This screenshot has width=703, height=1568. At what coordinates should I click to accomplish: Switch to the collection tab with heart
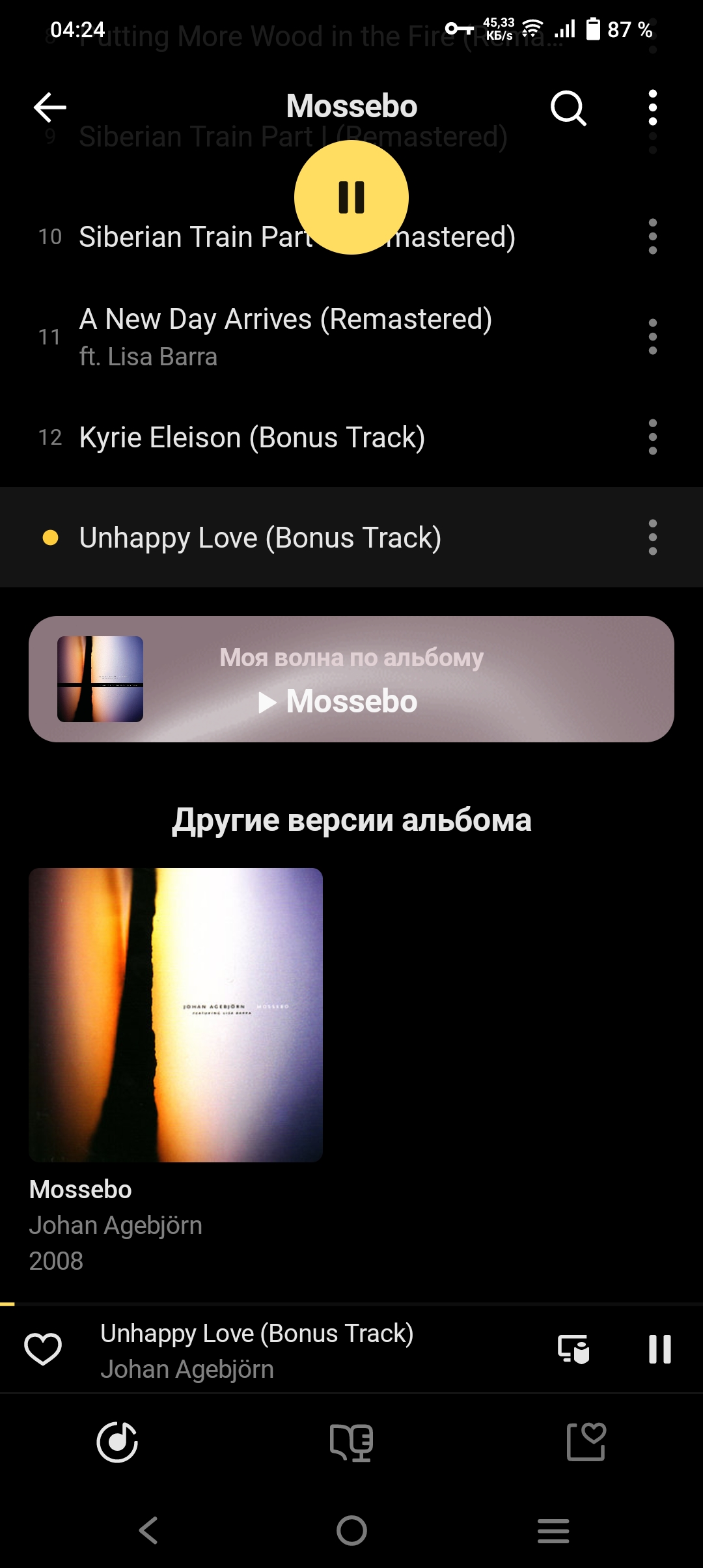point(586,1442)
